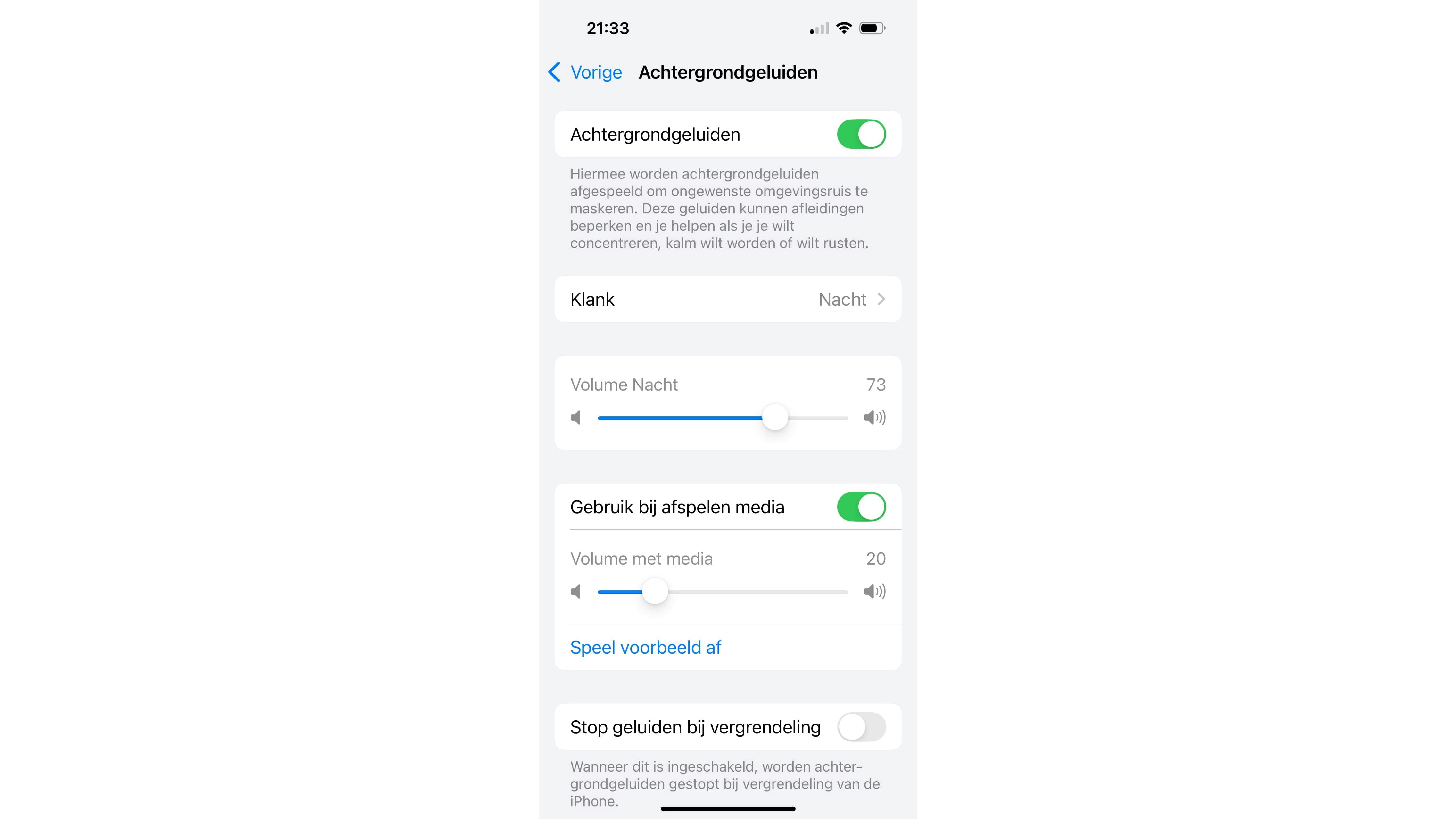Enable Stop geluiden bij vergrendeling

(x=861, y=727)
